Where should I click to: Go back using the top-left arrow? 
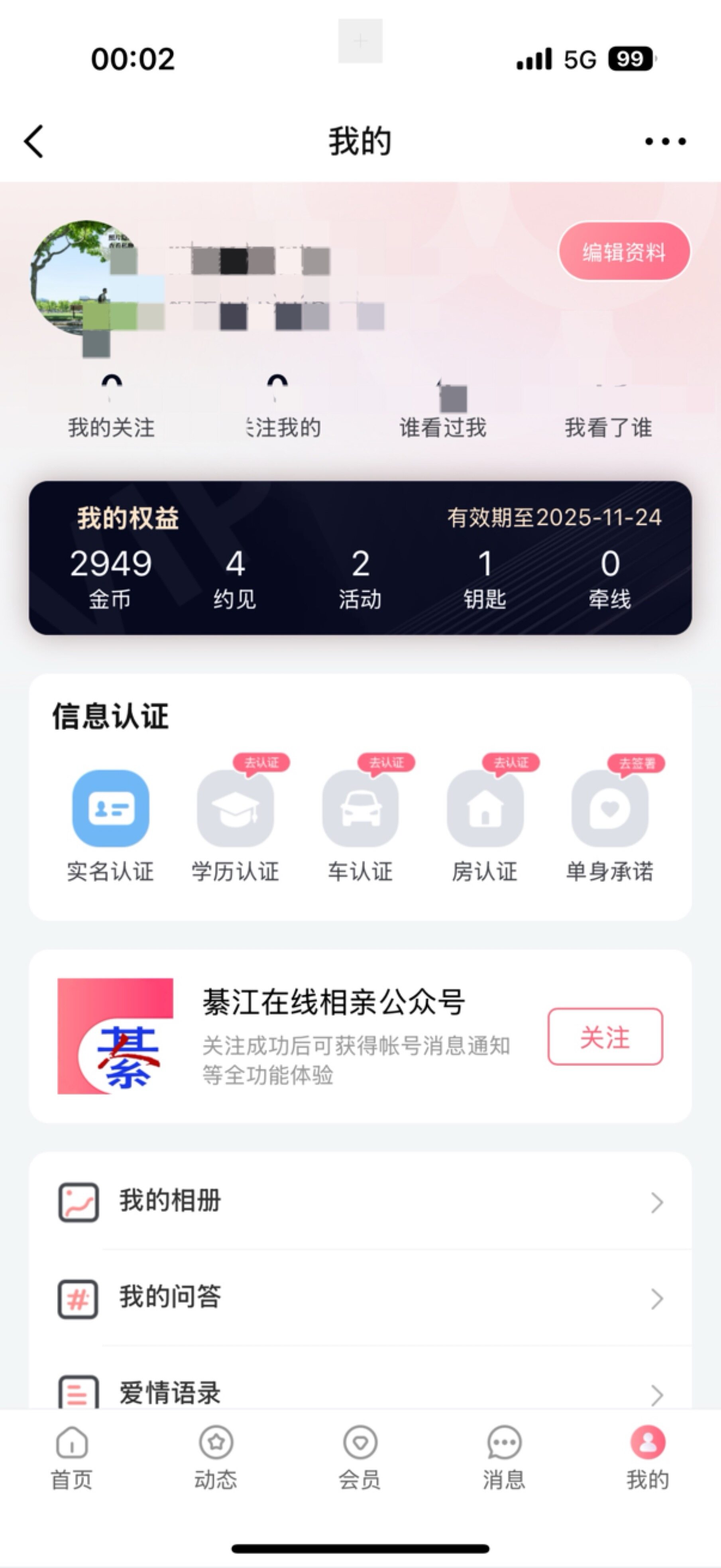[x=34, y=142]
